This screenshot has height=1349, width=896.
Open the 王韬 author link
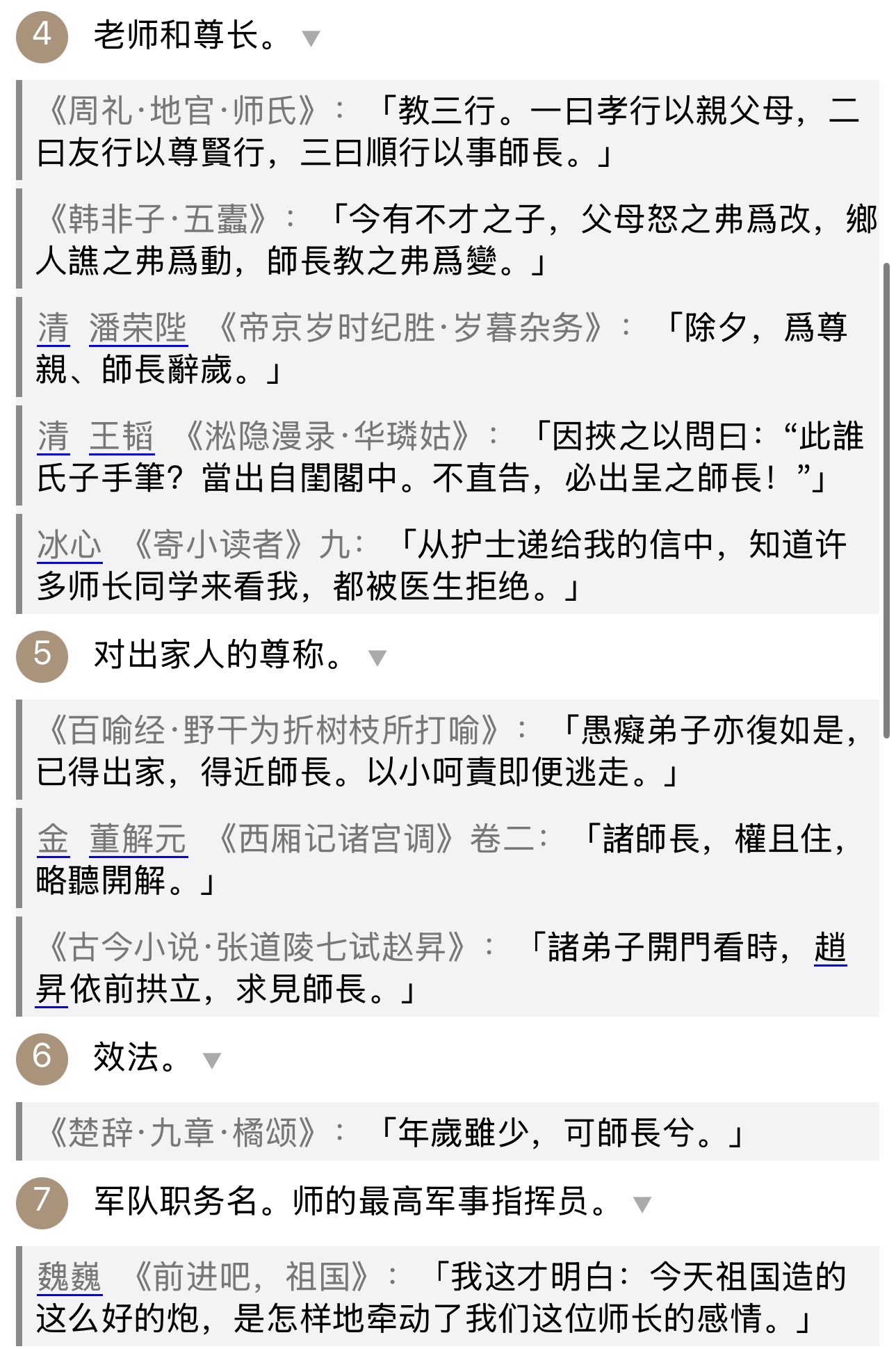121,437
